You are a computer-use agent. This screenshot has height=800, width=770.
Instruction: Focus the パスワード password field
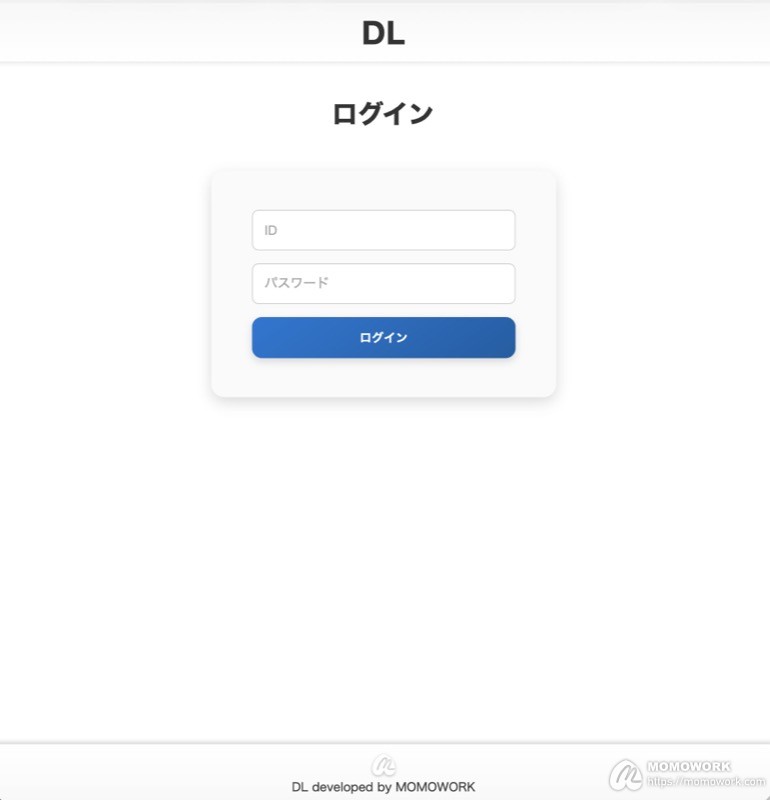coord(383,283)
